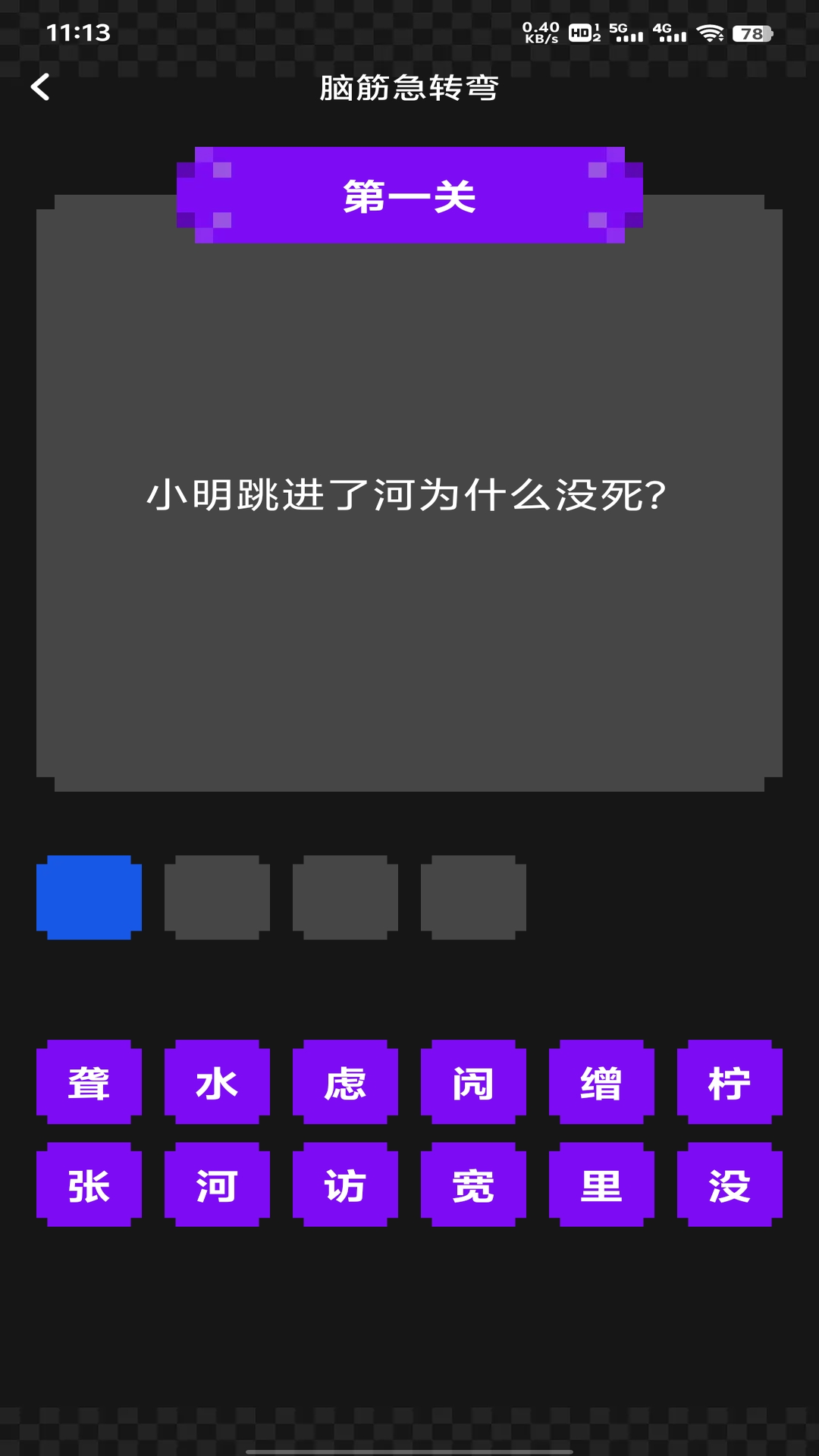Click the highlighted blue answer slot
The image size is (819, 1456).
[x=88, y=896]
